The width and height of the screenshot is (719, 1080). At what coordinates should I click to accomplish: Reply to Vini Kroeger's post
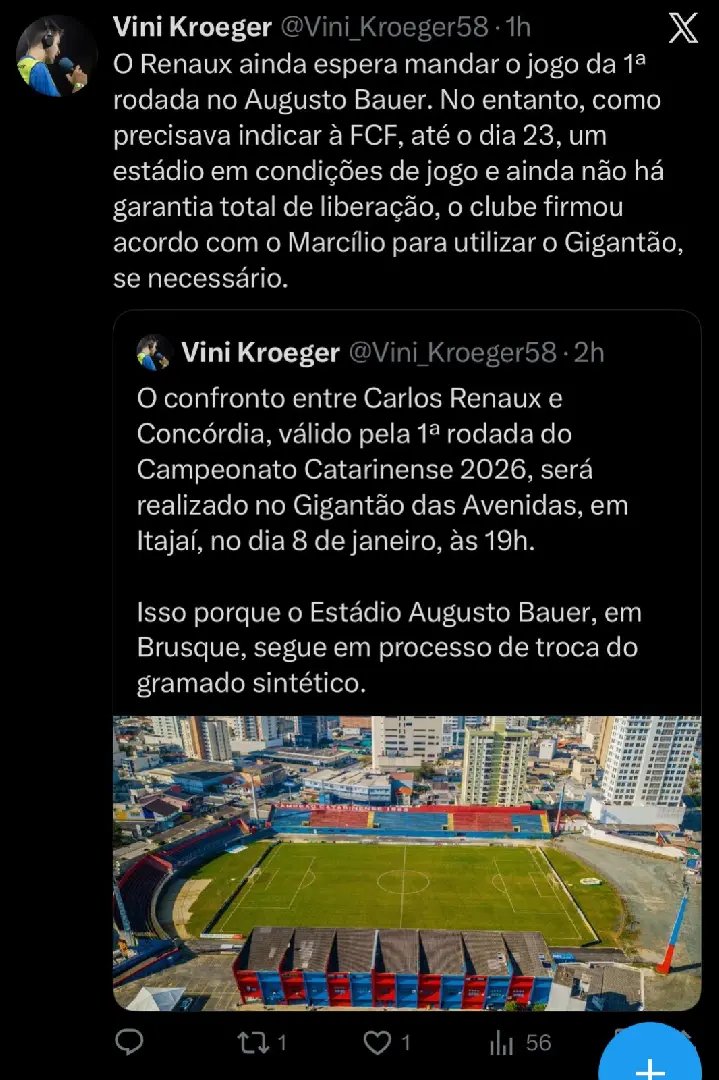tap(130, 1043)
